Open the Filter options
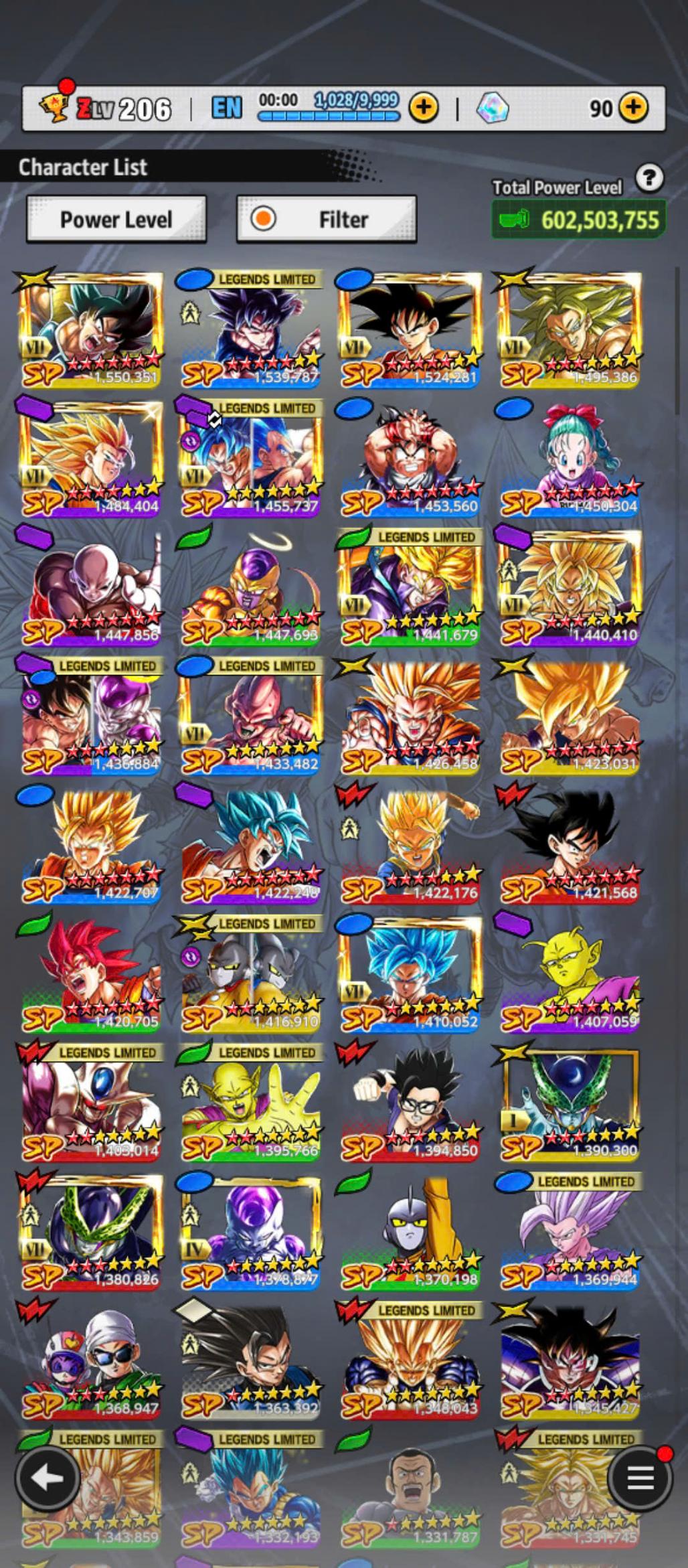 (327, 220)
